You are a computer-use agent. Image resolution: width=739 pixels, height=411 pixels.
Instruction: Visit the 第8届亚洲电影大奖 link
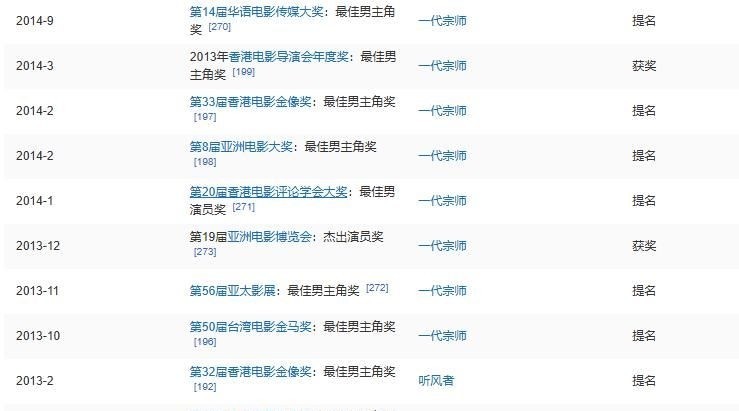click(x=241, y=146)
